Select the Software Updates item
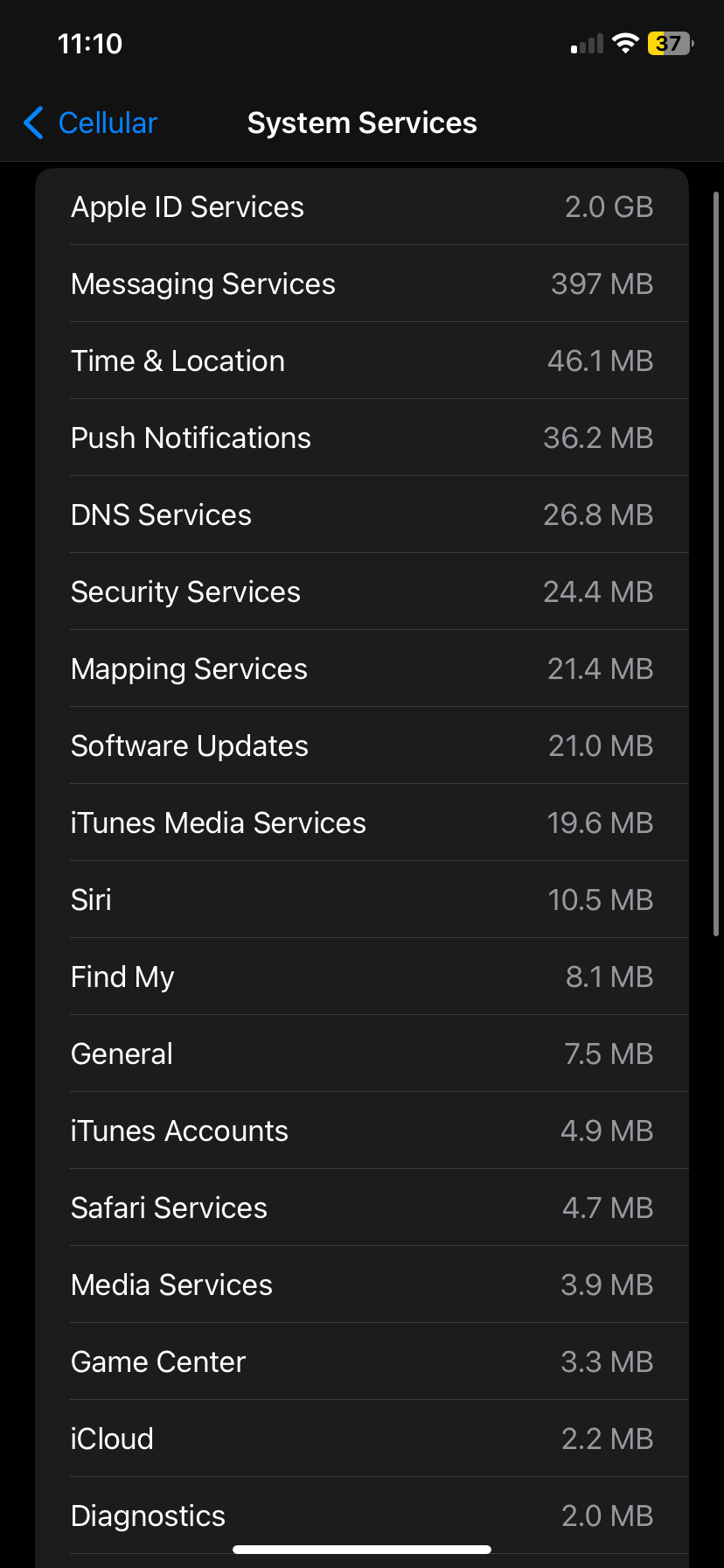 [x=362, y=745]
